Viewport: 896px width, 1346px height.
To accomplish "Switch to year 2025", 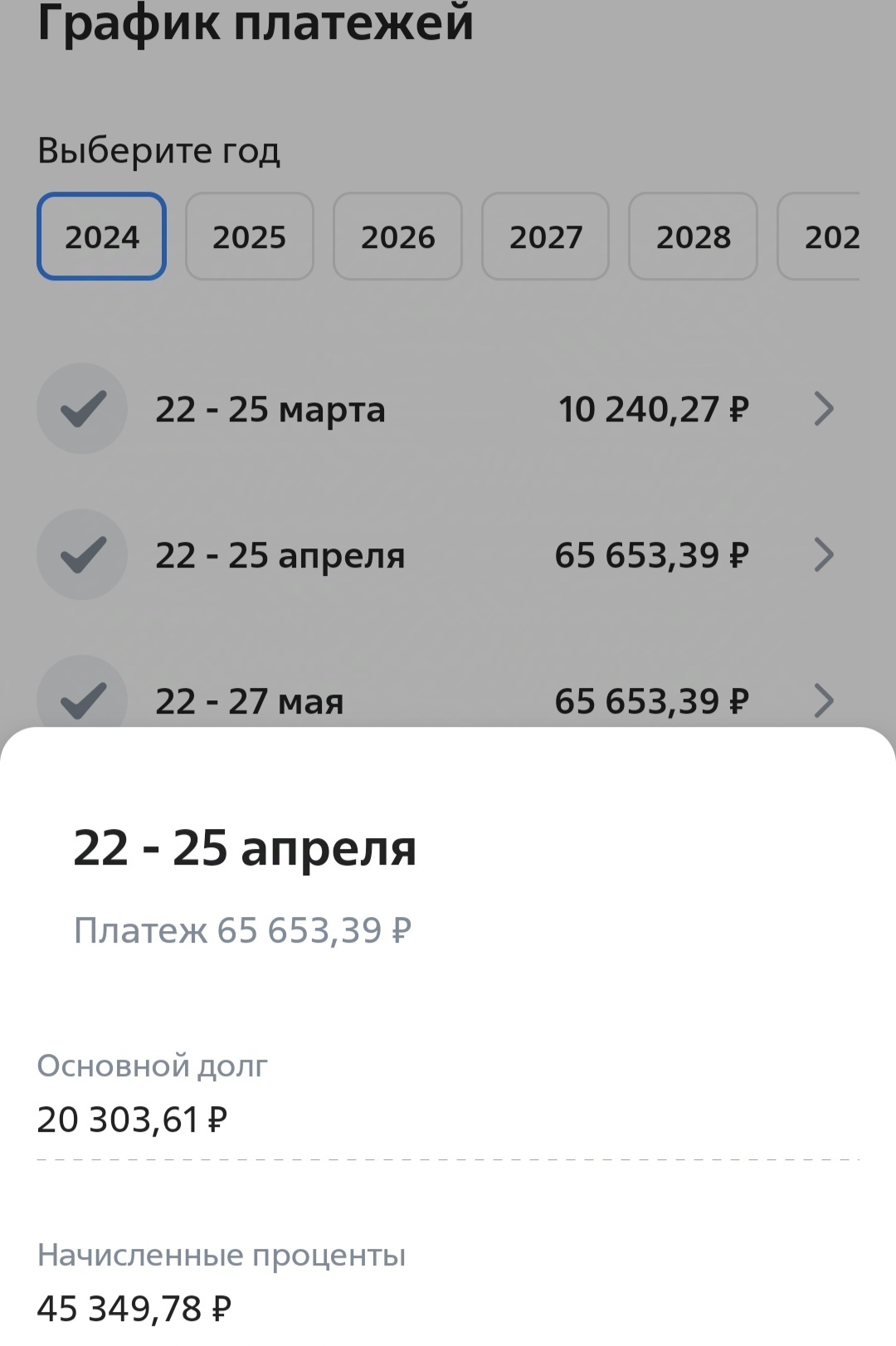I will coord(249,237).
